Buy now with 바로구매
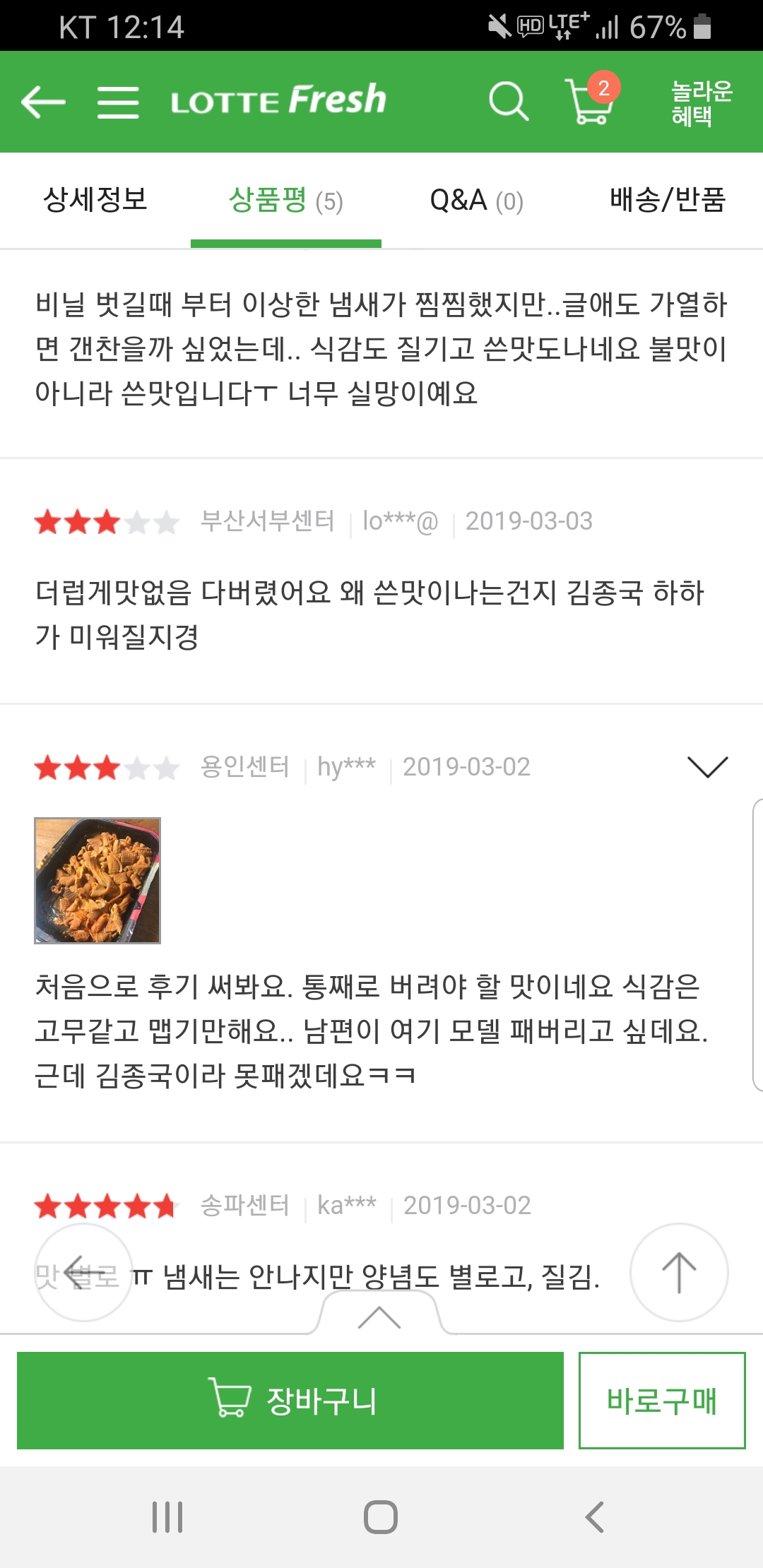Screen dimensions: 763x1568 pos(662,1400)
